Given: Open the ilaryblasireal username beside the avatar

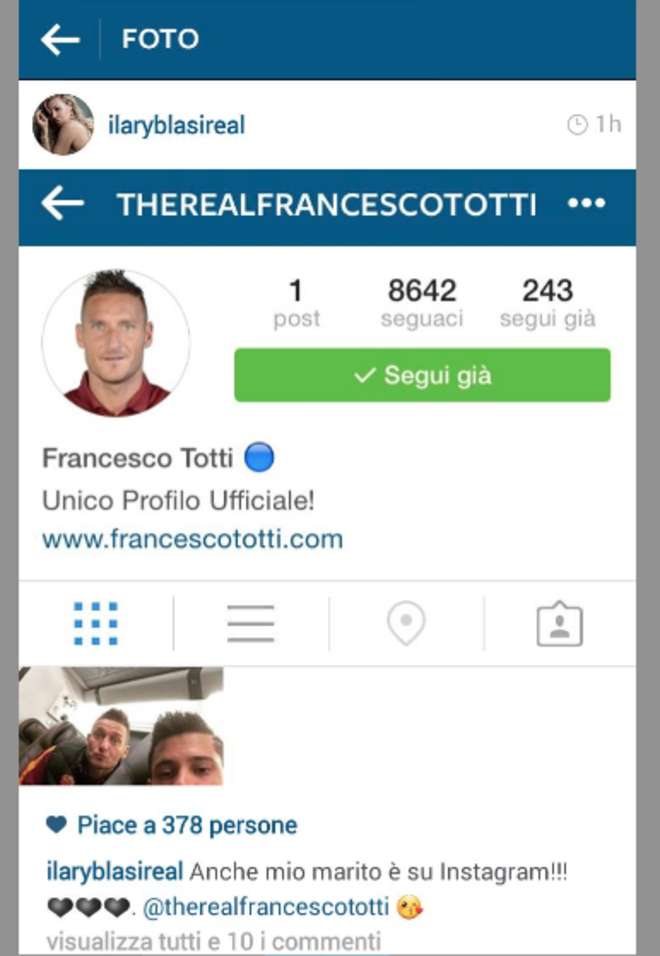Looking at the screenshot, I should 176,126.
